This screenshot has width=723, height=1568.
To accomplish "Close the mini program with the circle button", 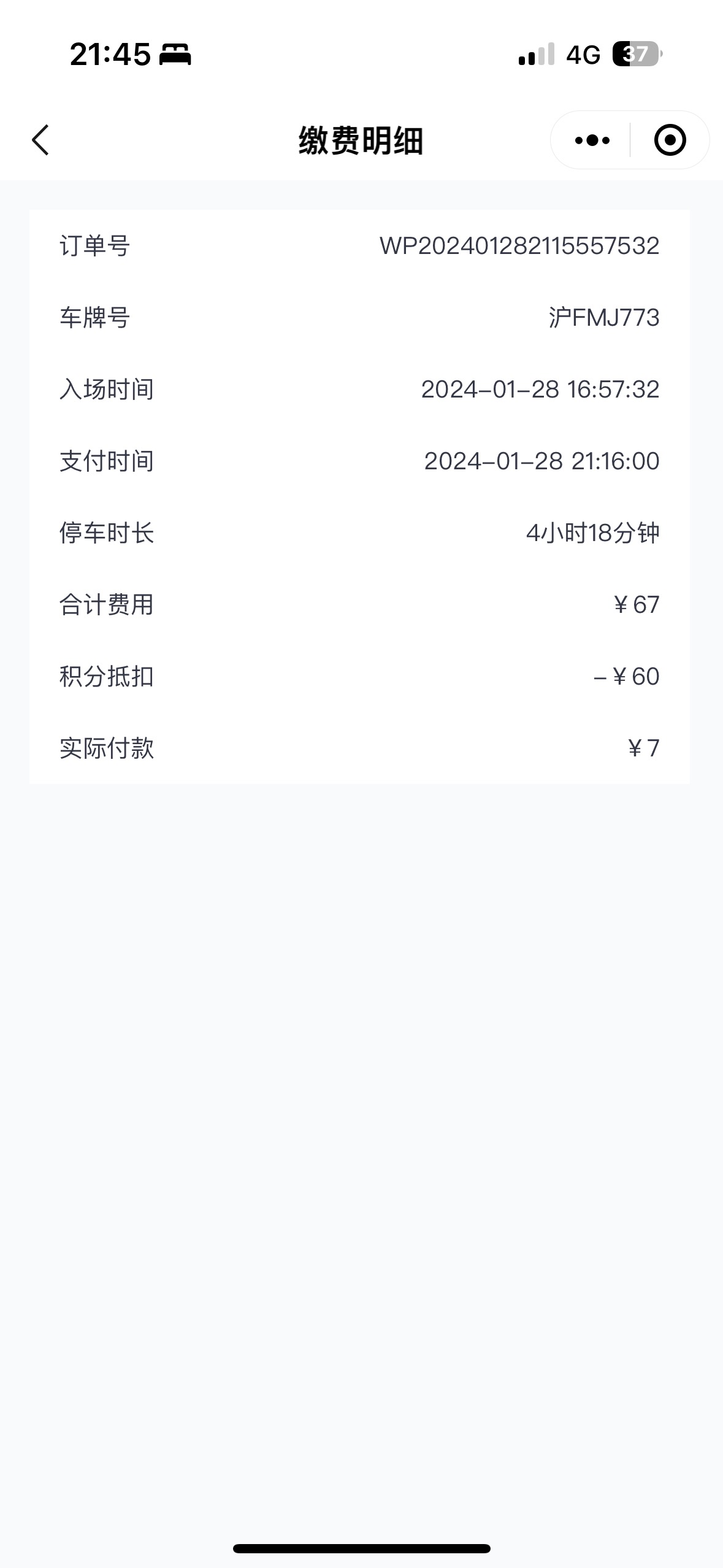I will click(x=670, y=140).
